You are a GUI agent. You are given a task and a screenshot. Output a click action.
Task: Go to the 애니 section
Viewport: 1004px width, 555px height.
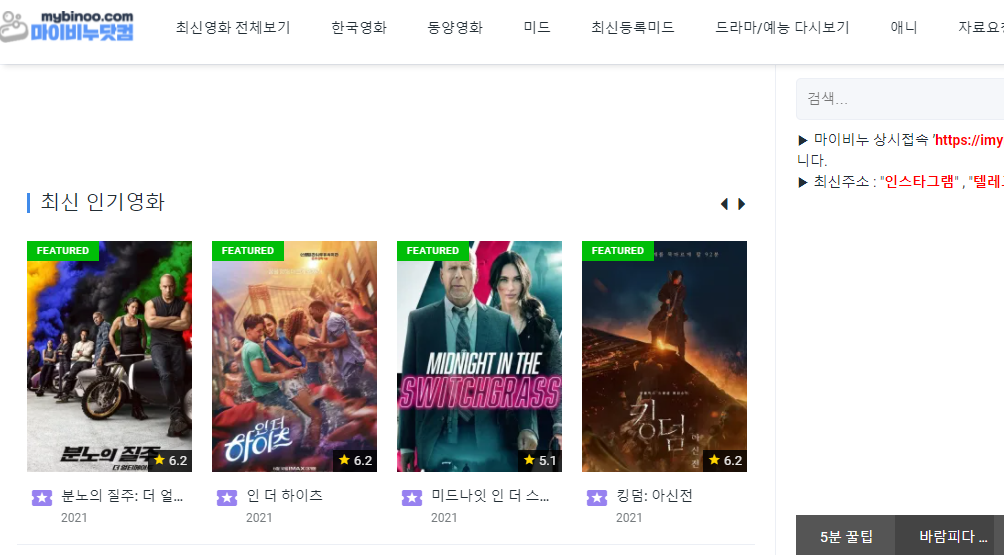tap(904, 28)
